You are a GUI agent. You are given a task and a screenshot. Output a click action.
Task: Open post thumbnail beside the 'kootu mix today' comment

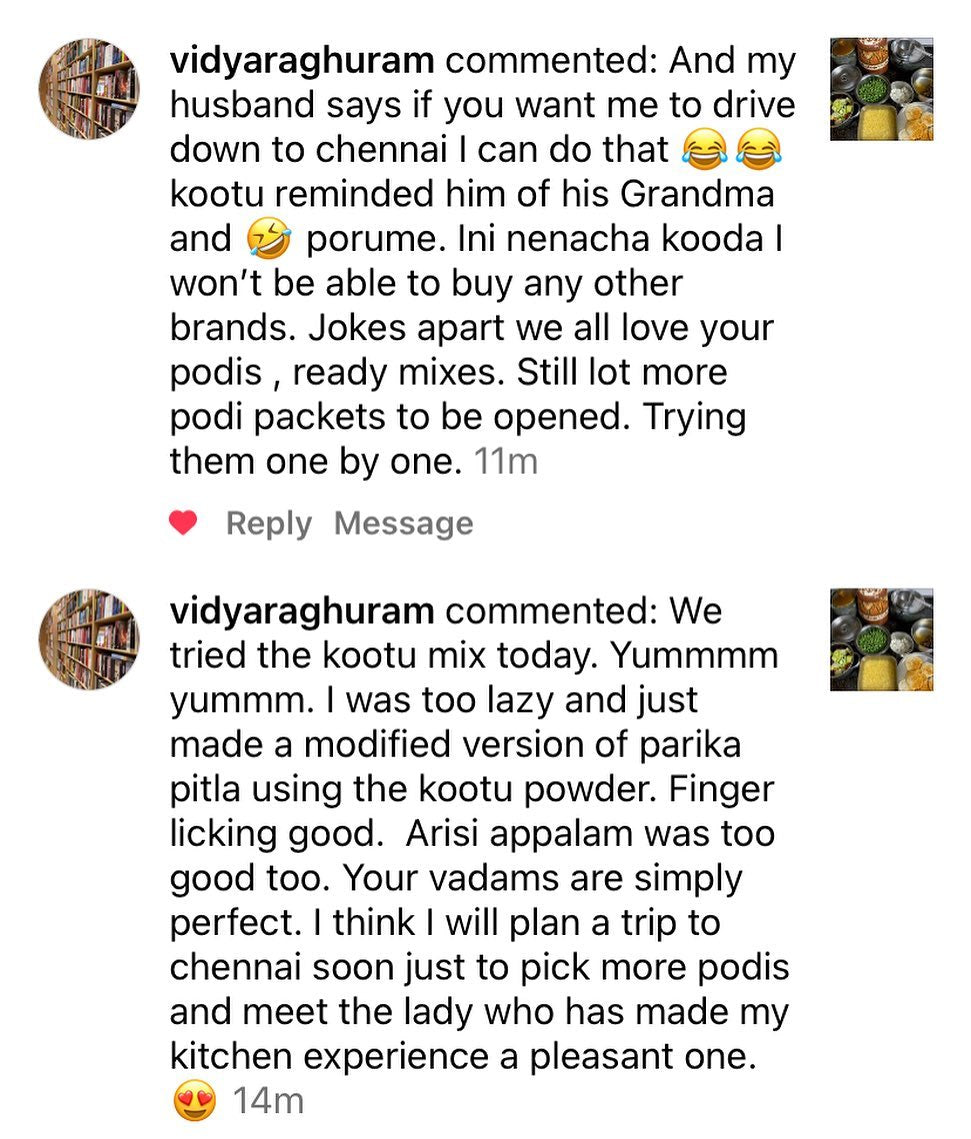(881, 640)
